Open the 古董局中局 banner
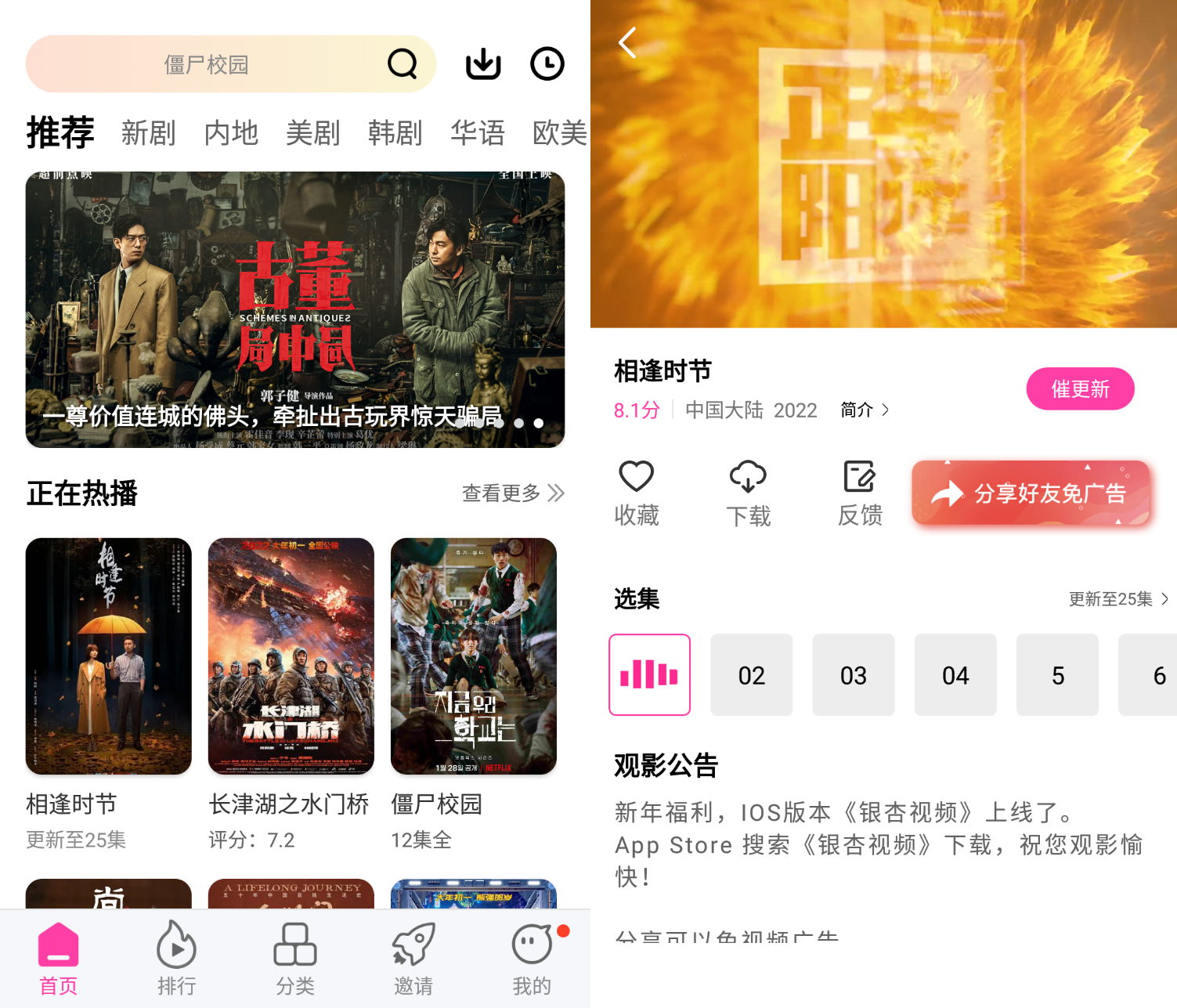Image resolution: width=1177 pixels, height=1008 pixels. (294, 309)
